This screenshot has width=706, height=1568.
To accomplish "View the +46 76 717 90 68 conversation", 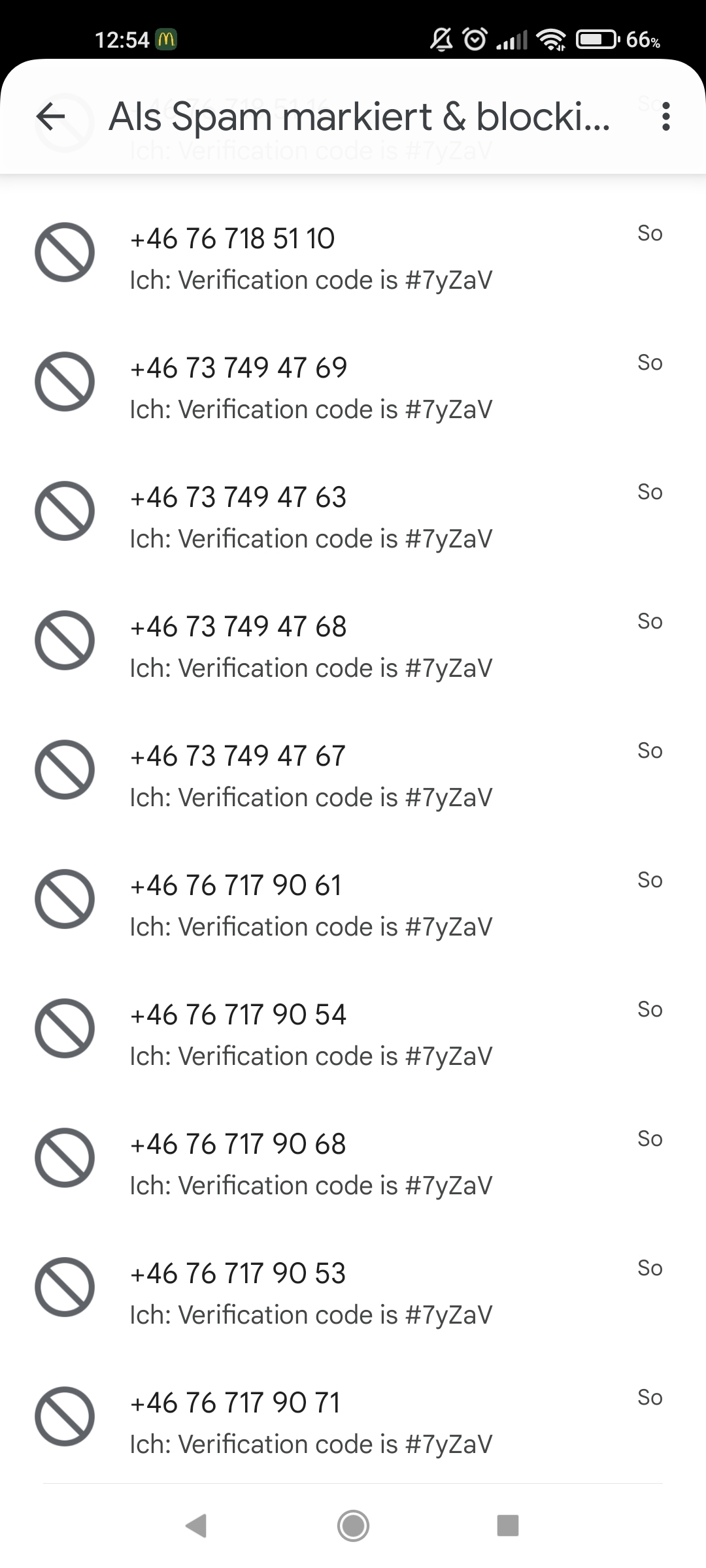I will pos(353,1164).
